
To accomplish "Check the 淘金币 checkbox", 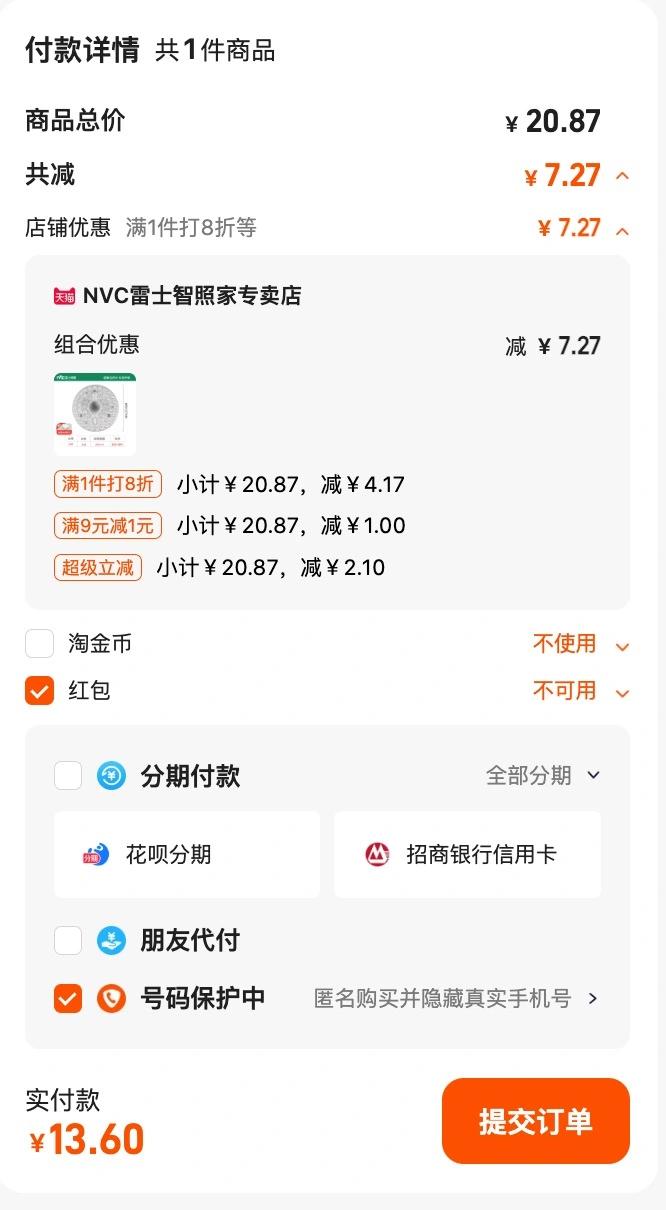I will pyautogui.click(x=39, y=644).
